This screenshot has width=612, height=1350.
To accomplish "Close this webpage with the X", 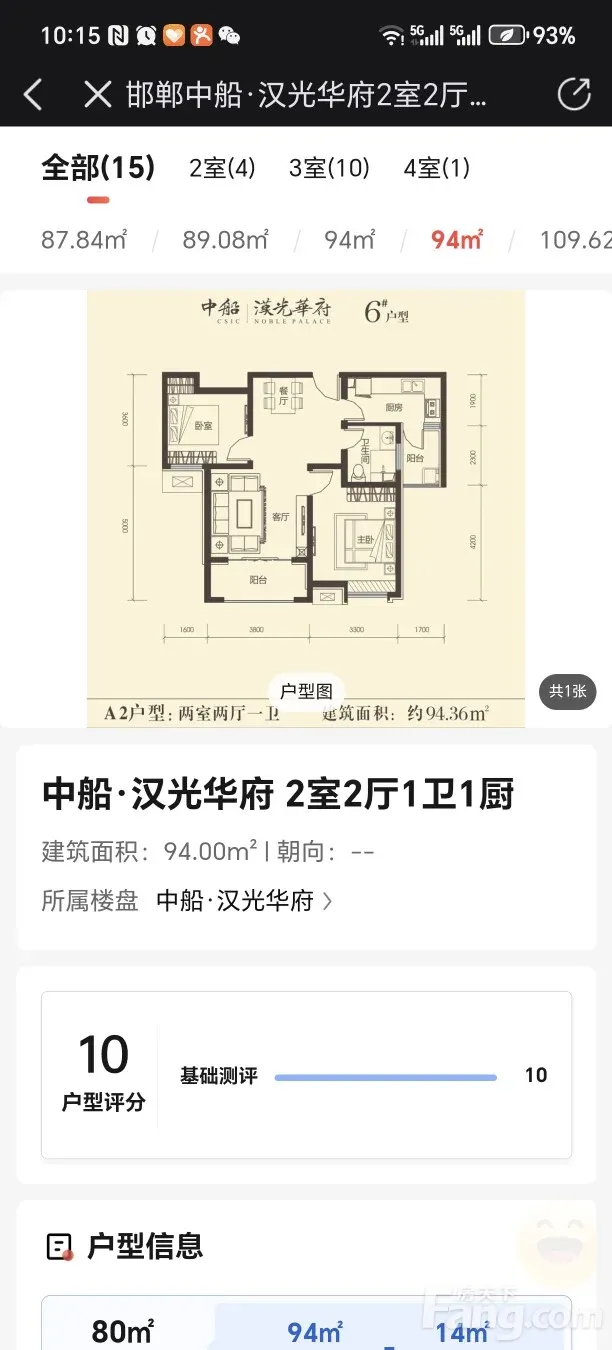I will pyautogui.click(x=97, y=95).
